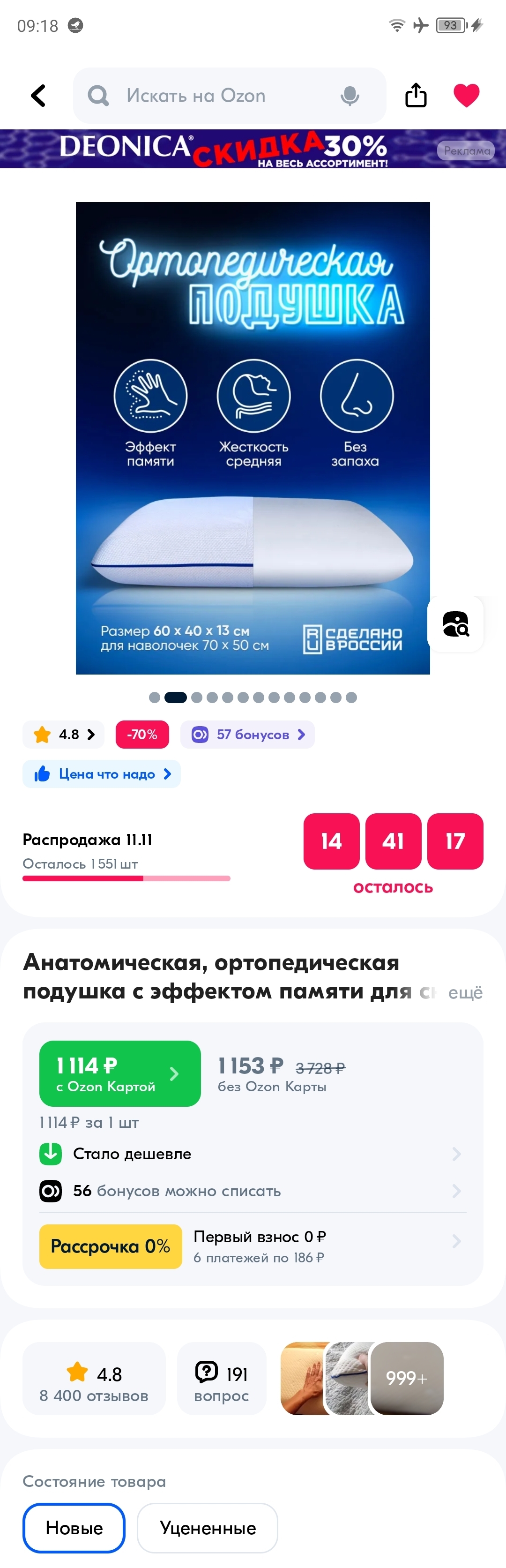Switch to 'Уцененные' item condition

click(208, 1528)
